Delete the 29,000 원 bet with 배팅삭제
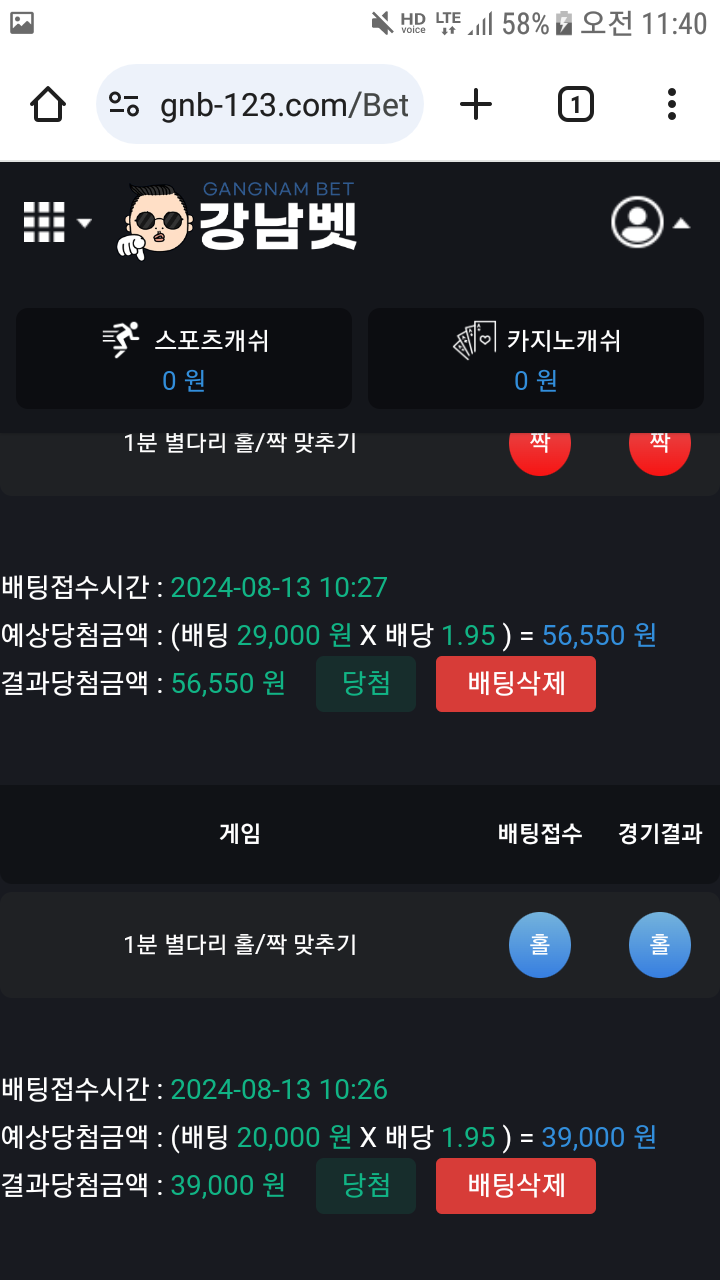720x1280 pixels. tap(516, 684)
